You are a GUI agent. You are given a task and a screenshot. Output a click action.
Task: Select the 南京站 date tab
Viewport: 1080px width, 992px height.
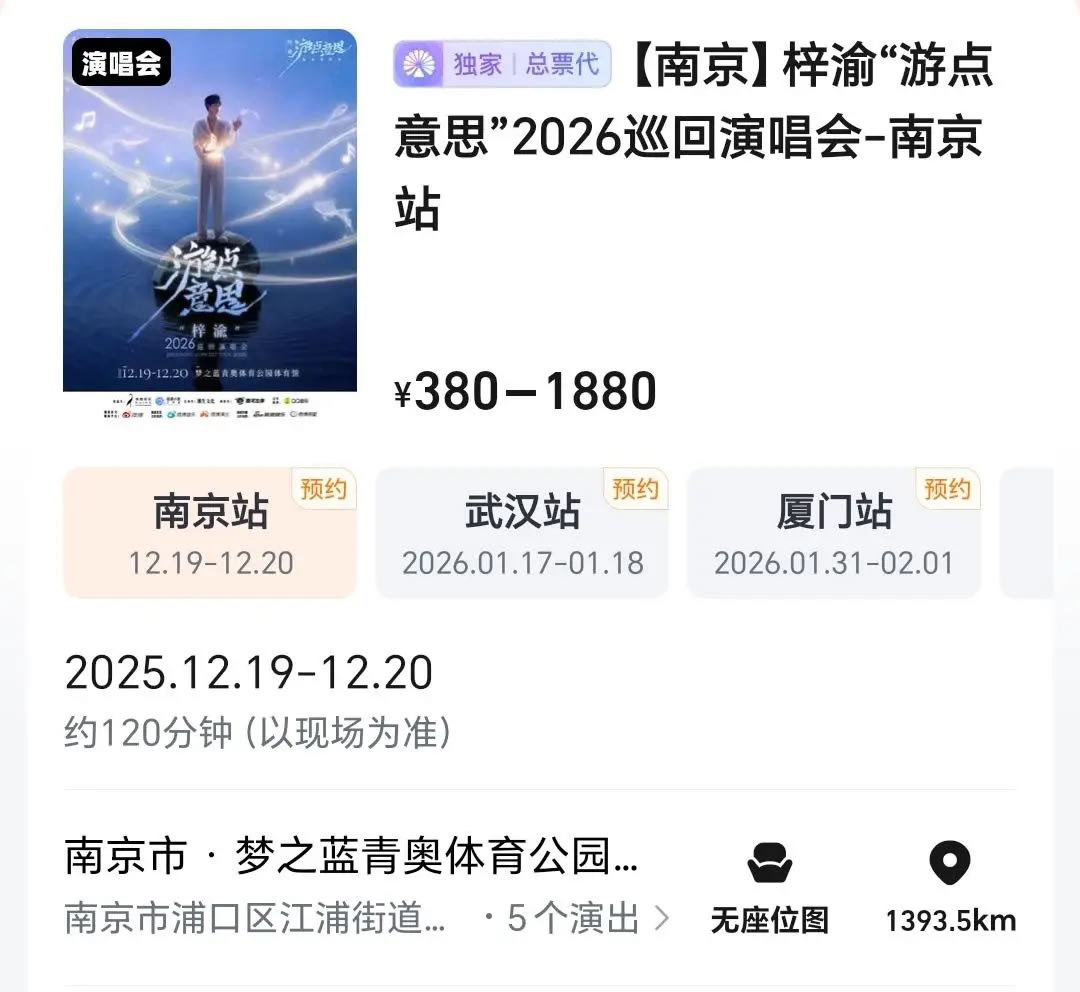coord(210,532)
